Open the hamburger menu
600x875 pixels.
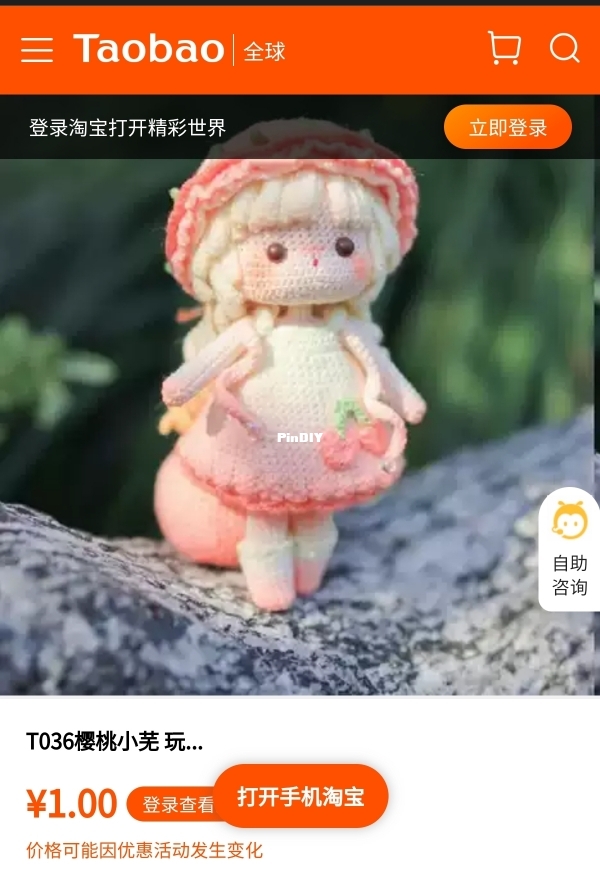(37, 50)
